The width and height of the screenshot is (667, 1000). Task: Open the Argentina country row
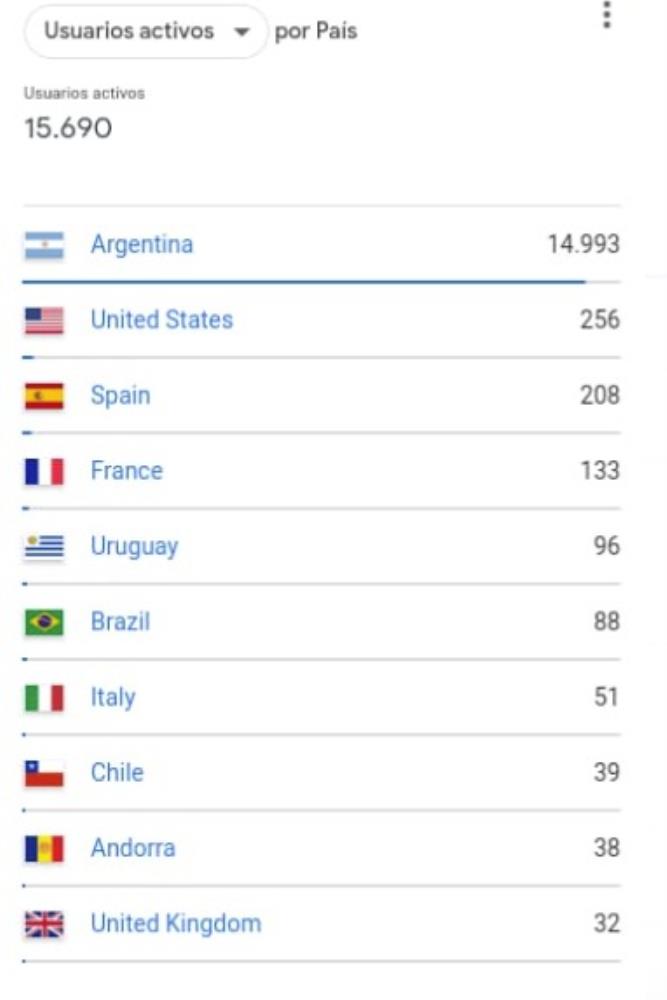[x=142, y=244]
